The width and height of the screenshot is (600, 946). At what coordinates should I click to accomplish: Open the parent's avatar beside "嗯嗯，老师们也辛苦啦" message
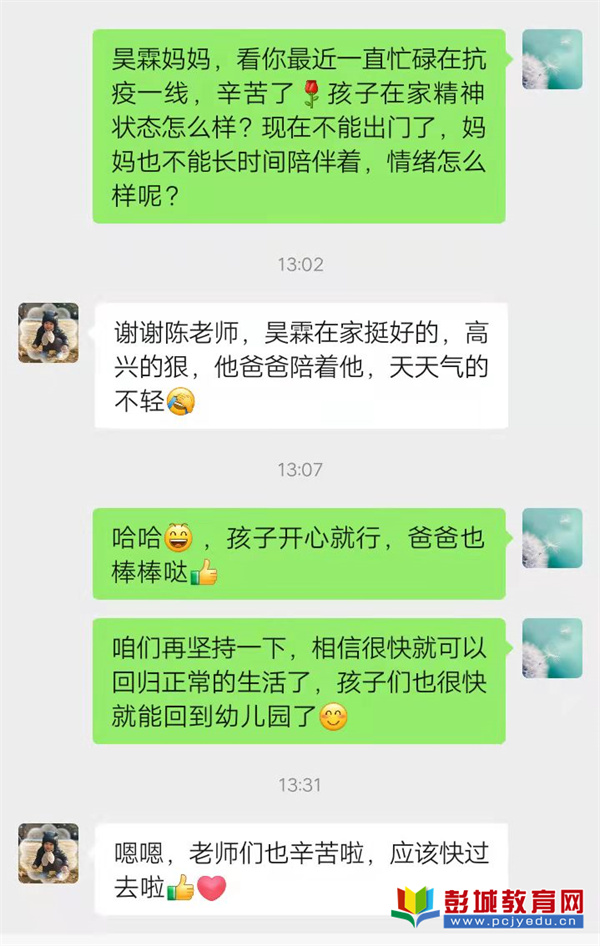pyautogui.click(x=48, y=854)
